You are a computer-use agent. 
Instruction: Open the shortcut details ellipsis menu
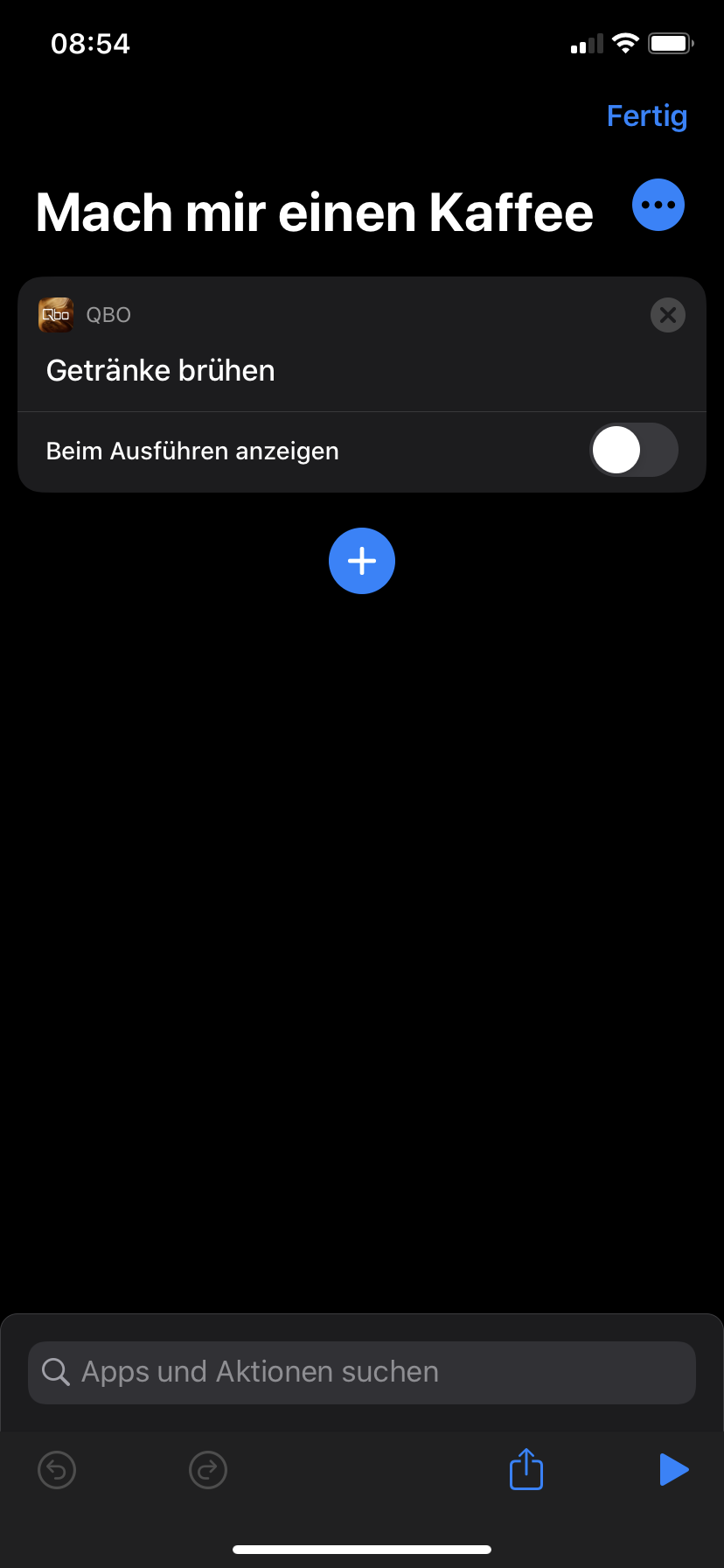click(658, 206)
